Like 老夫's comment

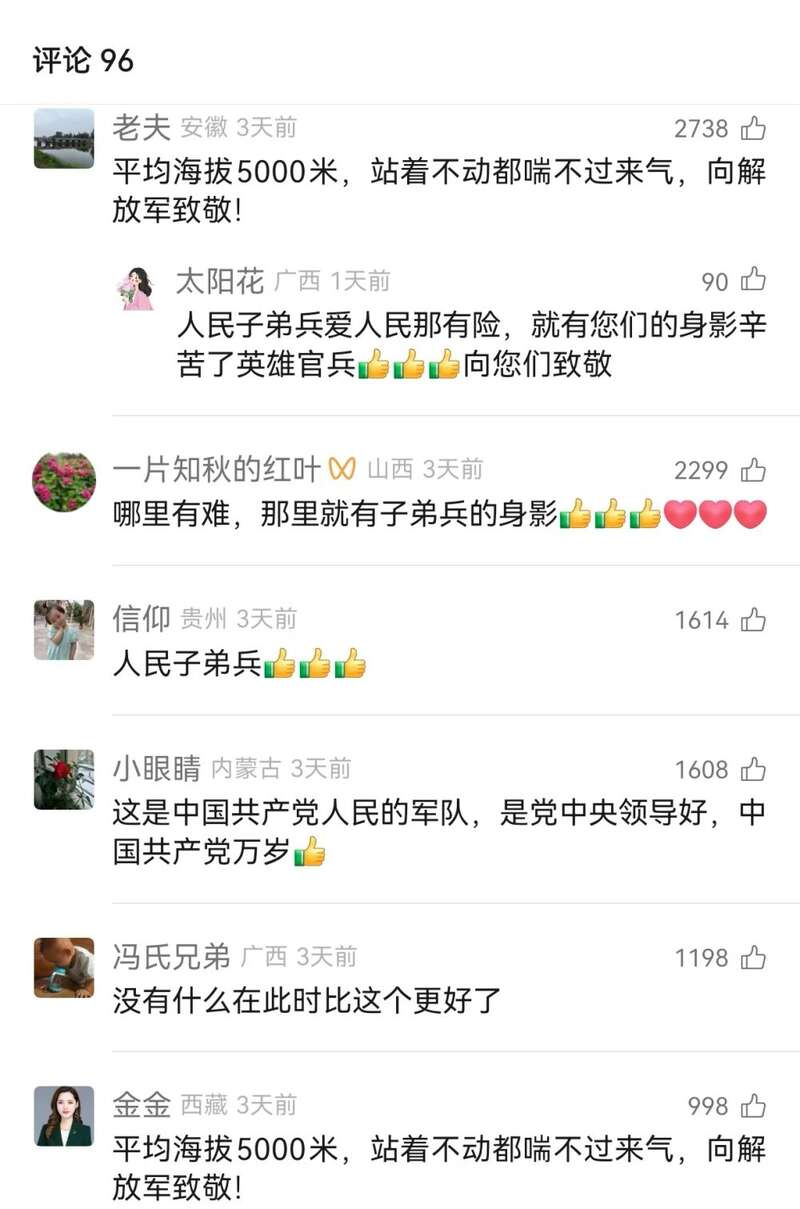pyautogui.click(x=753, y=129)
